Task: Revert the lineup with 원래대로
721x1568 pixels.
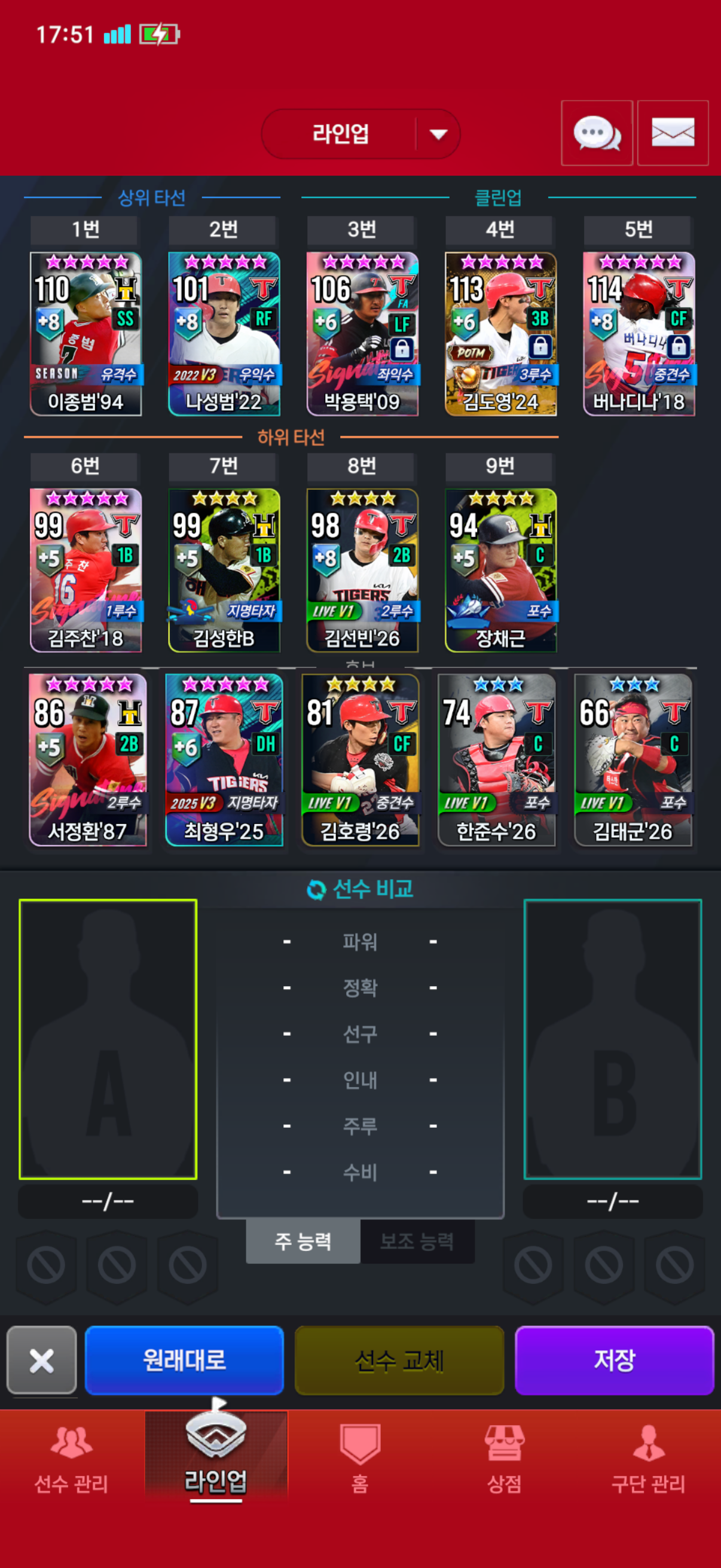Action: pos(184,1360)
